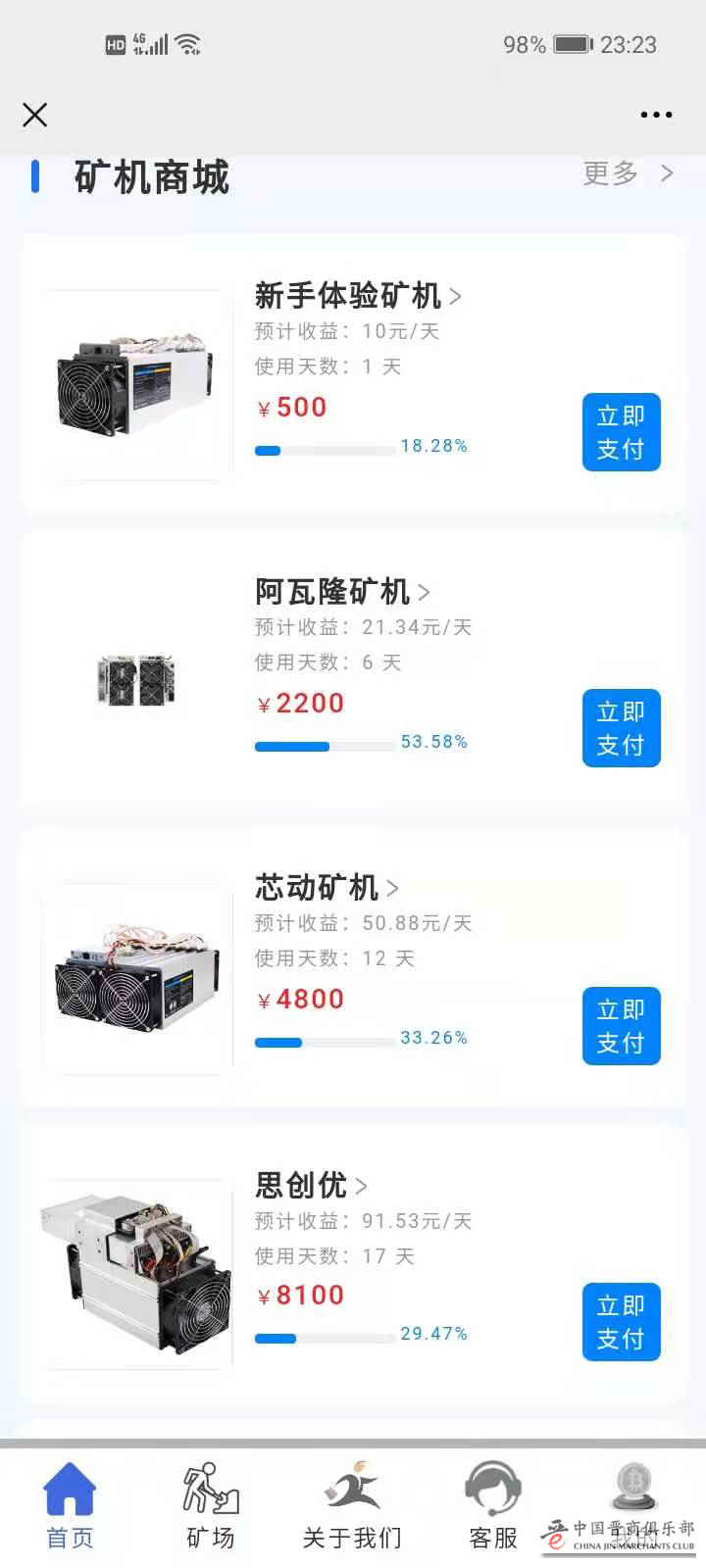Switch to the 客服 tab

coord(493,1506)
